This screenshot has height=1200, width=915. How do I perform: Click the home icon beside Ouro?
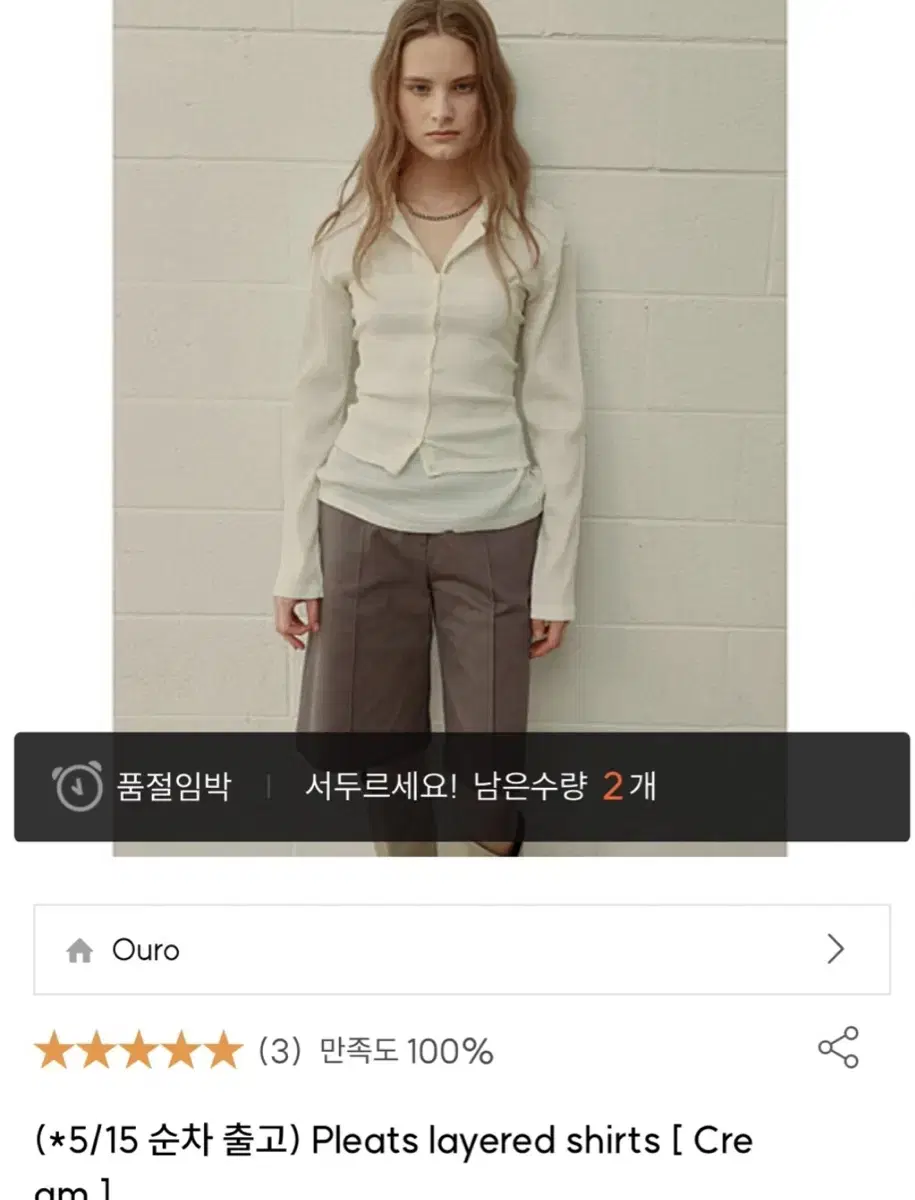(79, 950)
